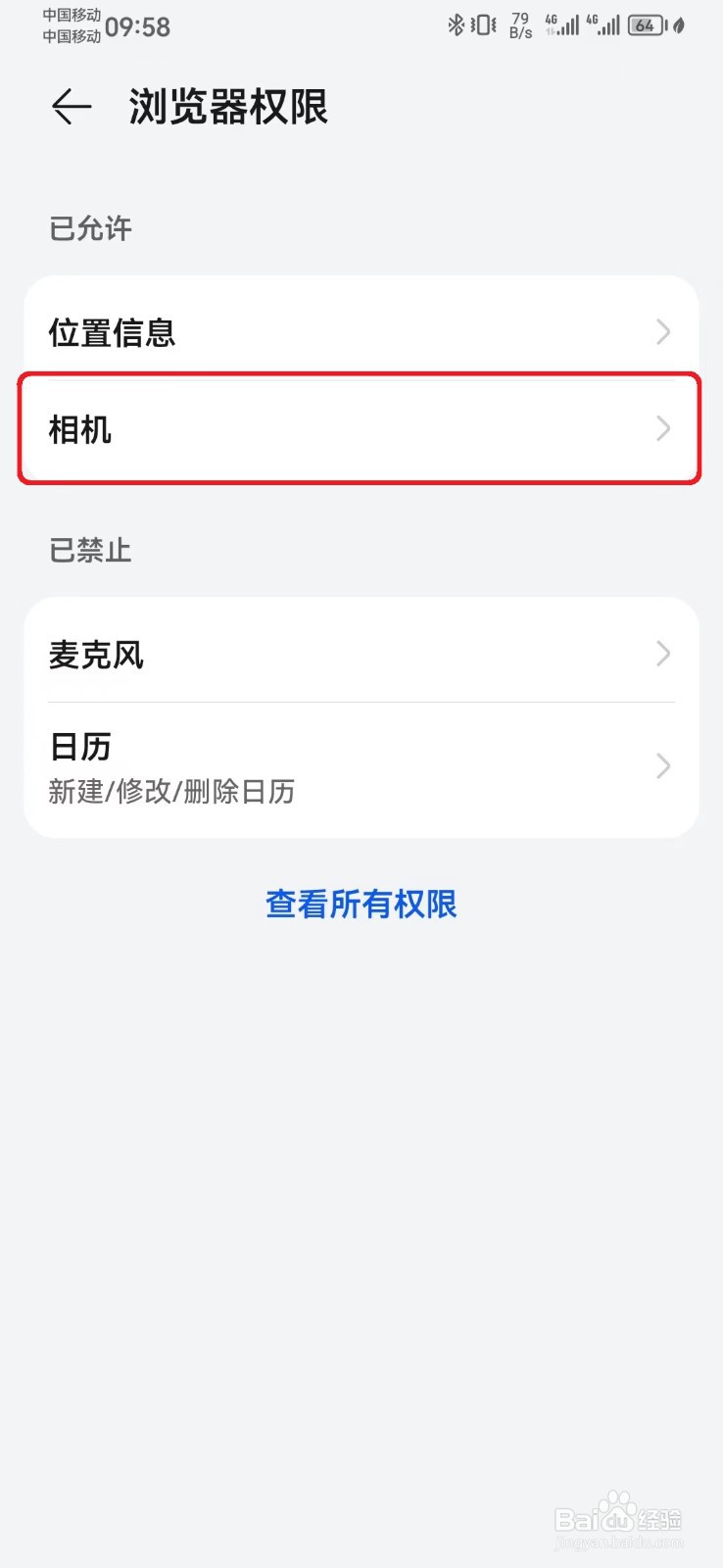The height and width of the screenshot is (1568, 723).
Task: Open the 日历 permission via its chevron
Action: coord(663,766)
